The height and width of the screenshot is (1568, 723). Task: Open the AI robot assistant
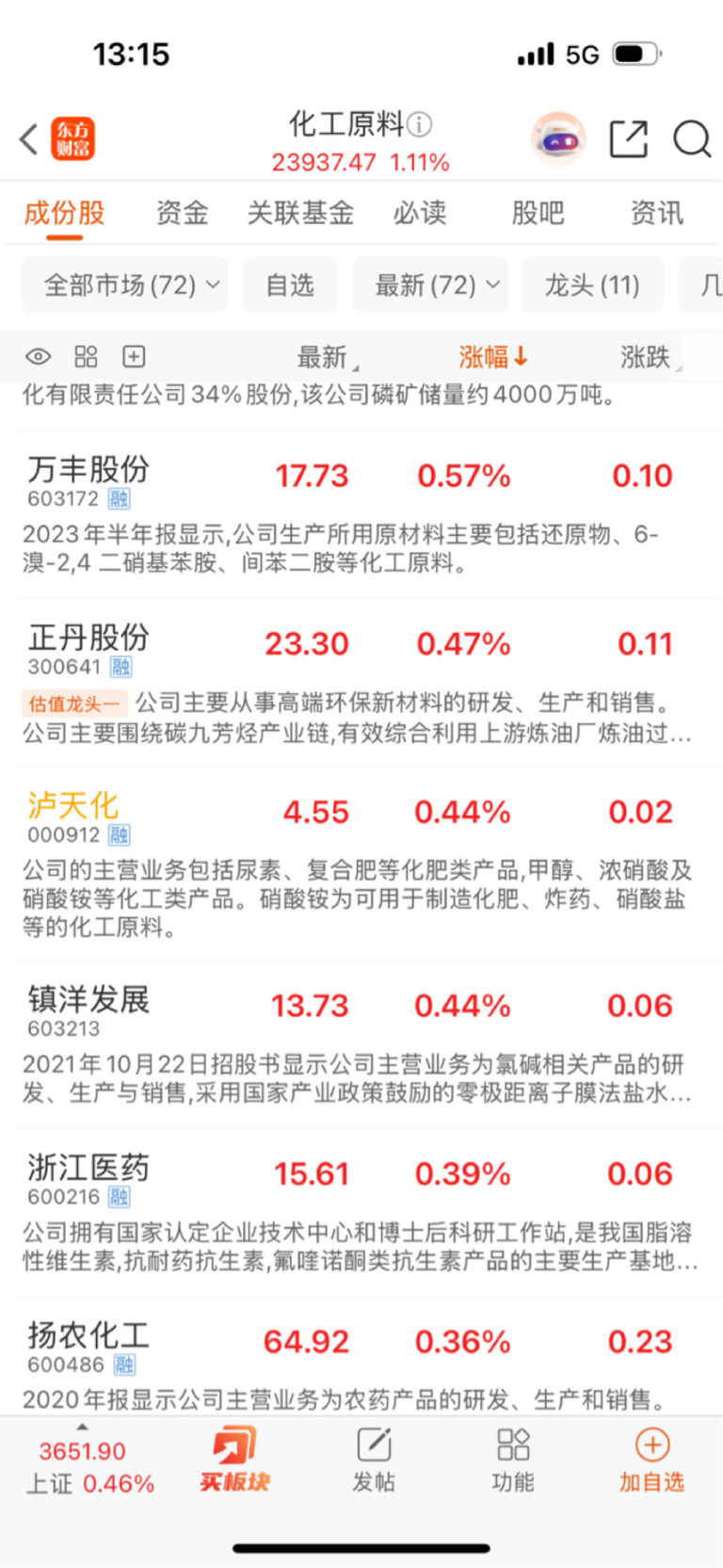(x=558, y=139)
